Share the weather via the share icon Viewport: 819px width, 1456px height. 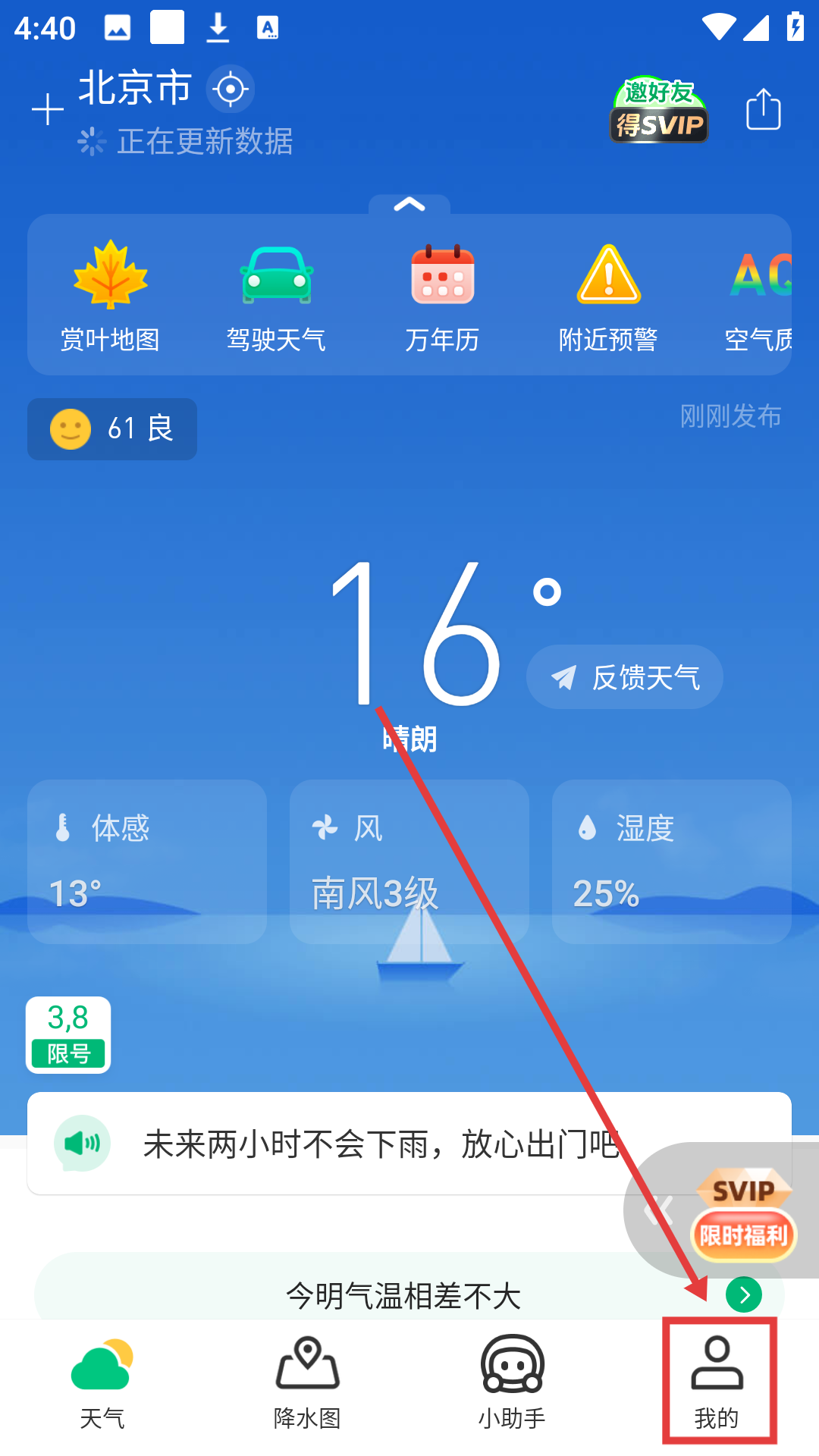pyautogui.click(x=763, y=110)
